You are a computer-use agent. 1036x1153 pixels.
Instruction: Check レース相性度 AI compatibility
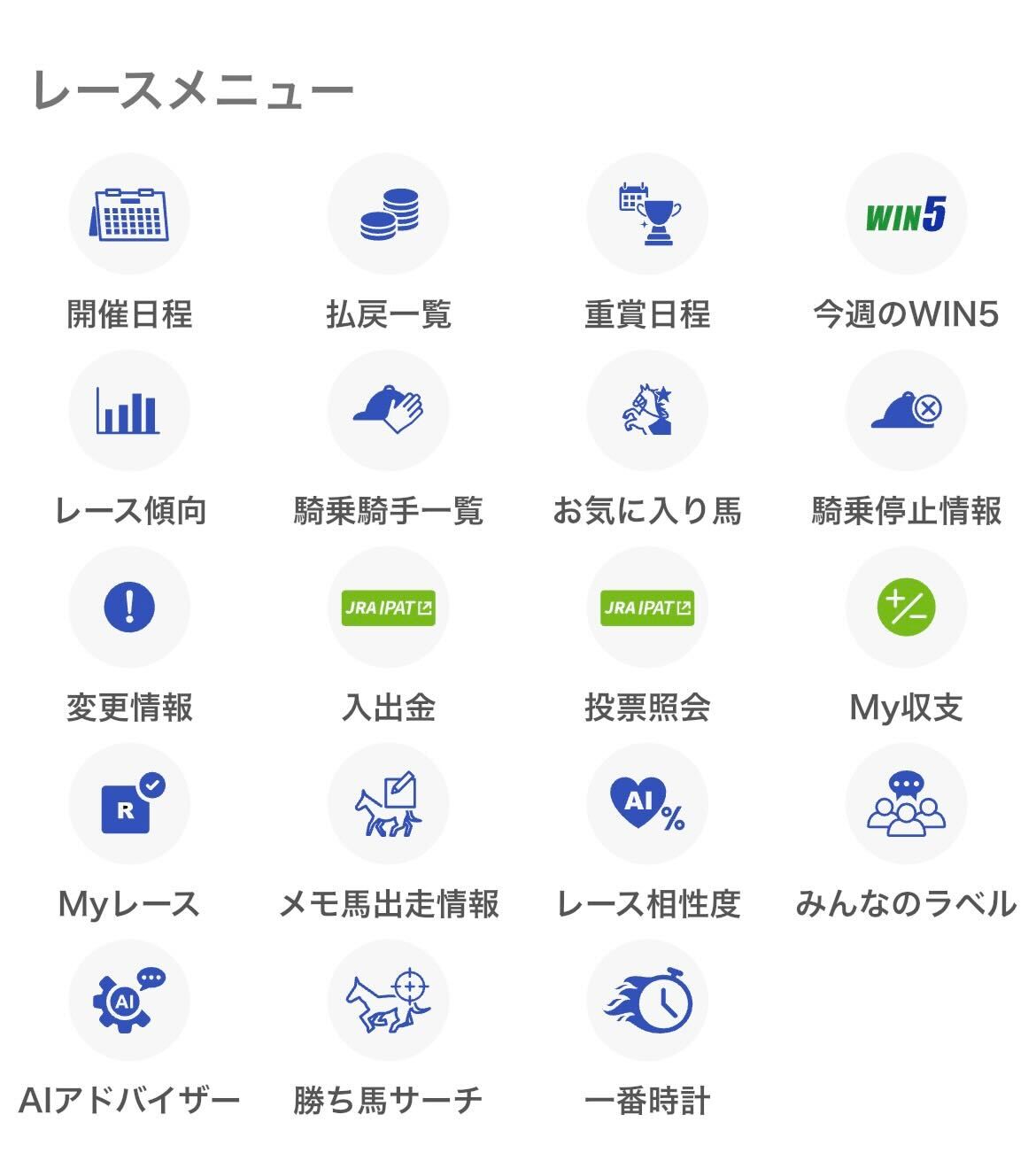(647, 805)
